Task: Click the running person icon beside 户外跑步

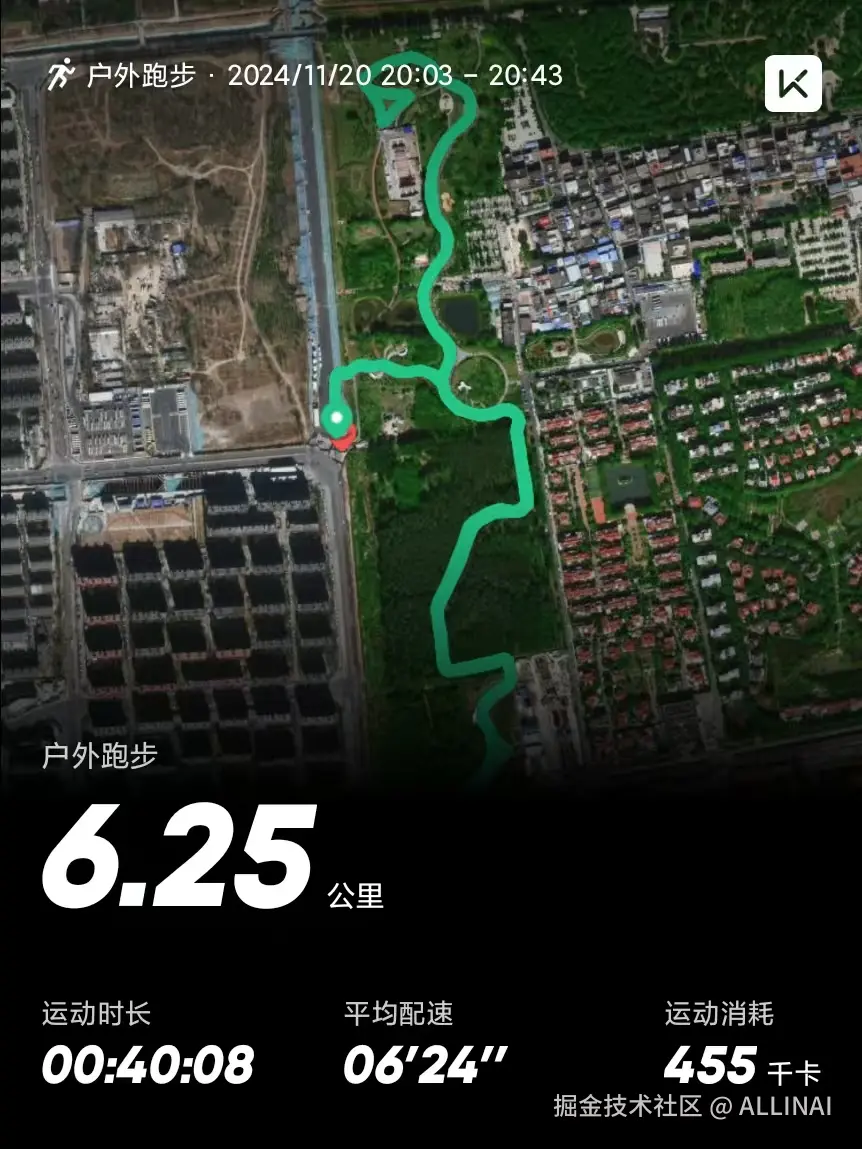Action: (x=62, y=71)
